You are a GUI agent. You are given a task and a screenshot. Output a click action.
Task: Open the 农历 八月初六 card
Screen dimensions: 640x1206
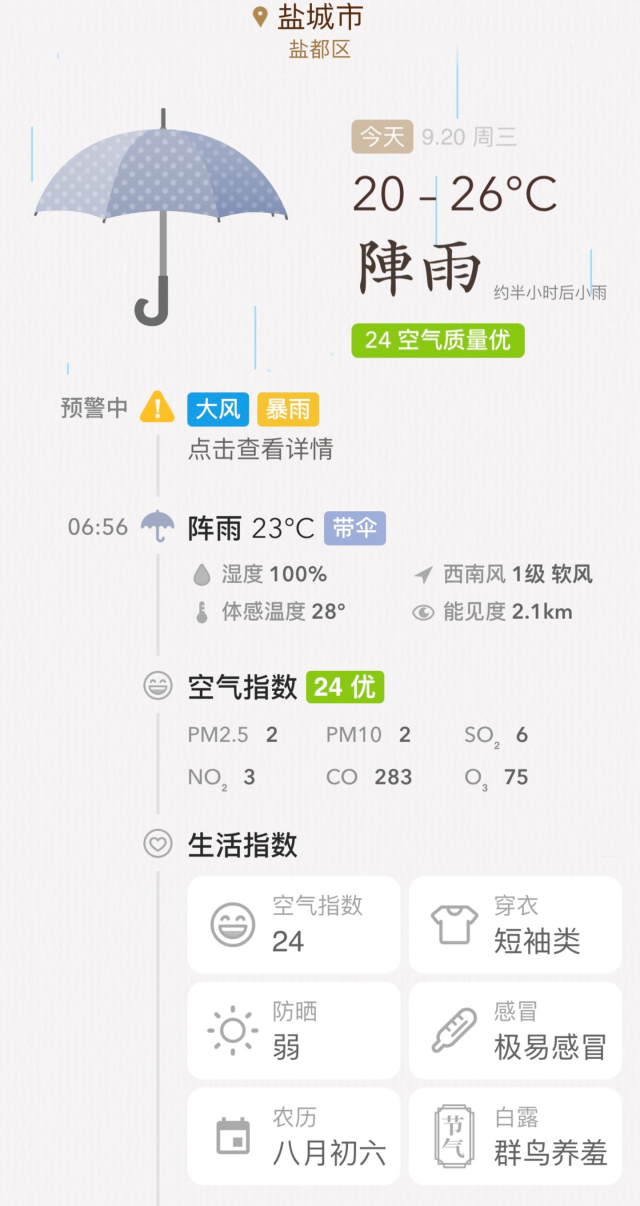click(x=293, y=1136)
